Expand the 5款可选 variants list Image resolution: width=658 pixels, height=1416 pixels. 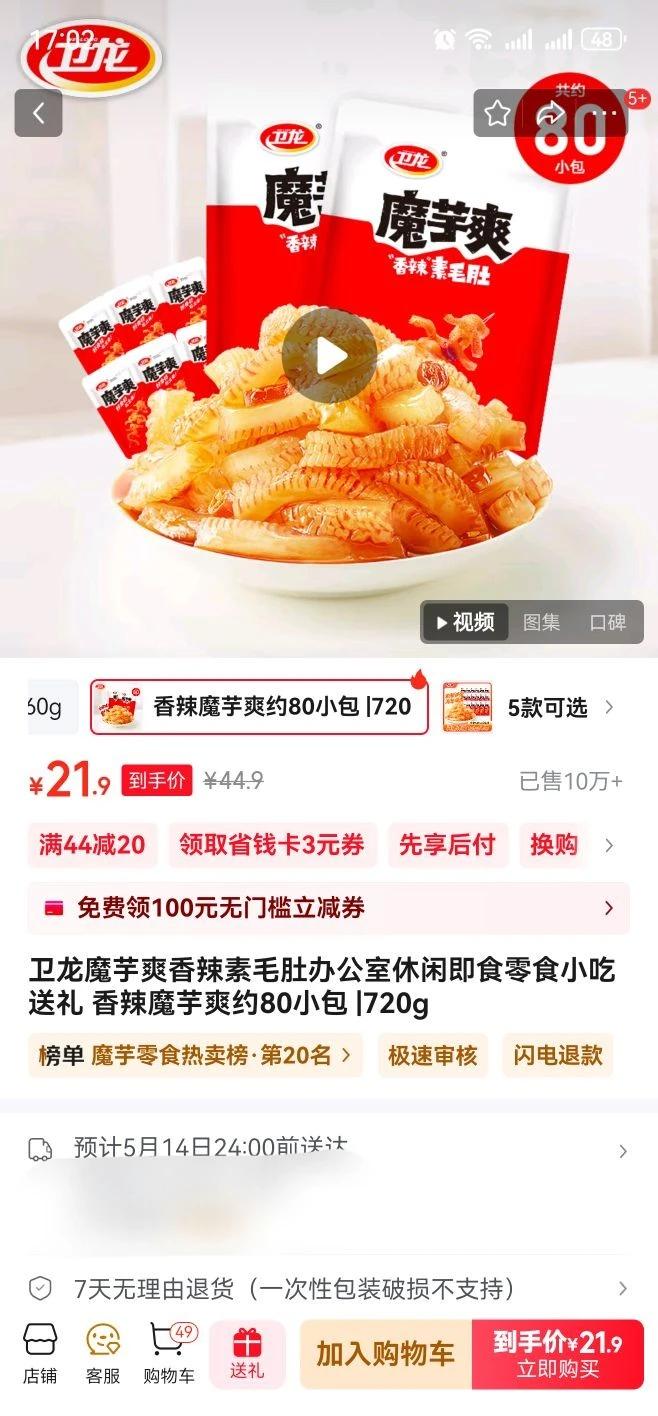[560, 707]
